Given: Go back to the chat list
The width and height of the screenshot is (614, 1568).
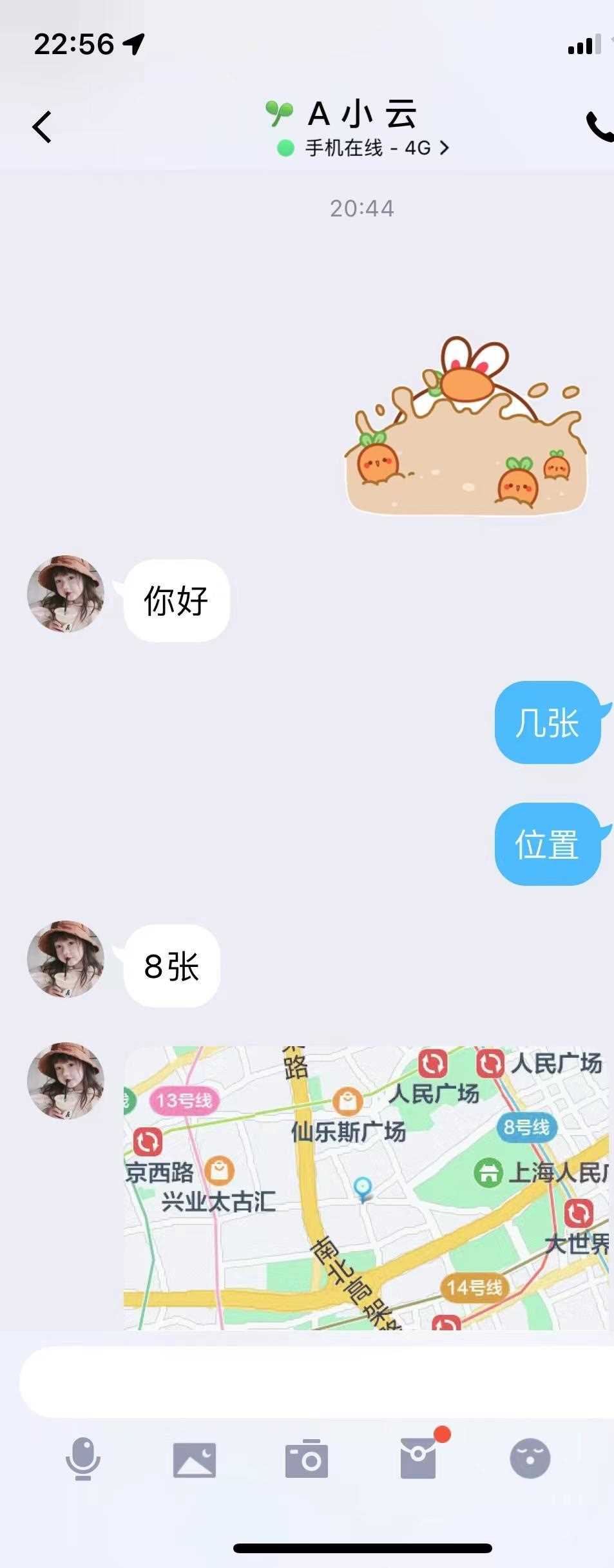Looking at the screenshot, I should (43, 126).
